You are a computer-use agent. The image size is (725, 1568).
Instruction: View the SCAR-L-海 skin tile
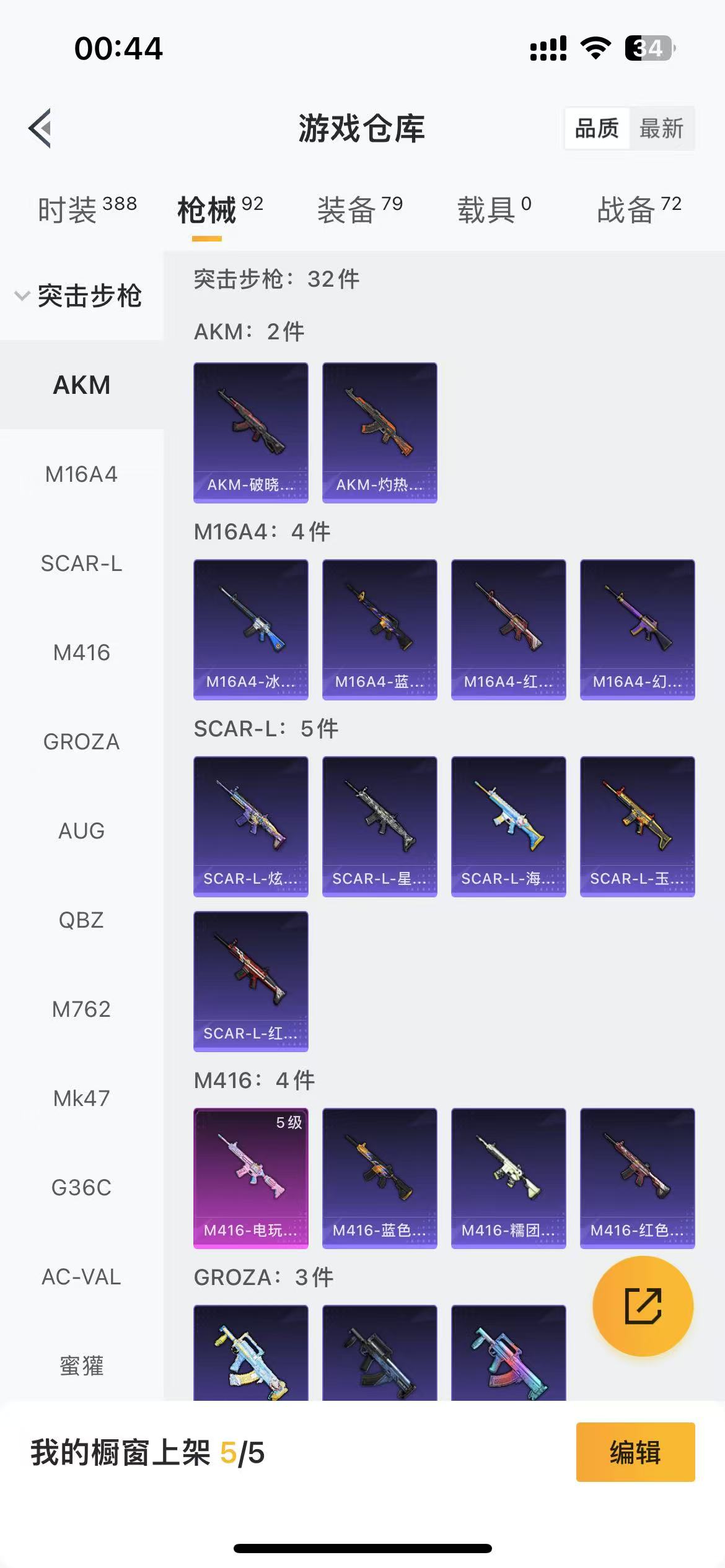tap(508, 826)
